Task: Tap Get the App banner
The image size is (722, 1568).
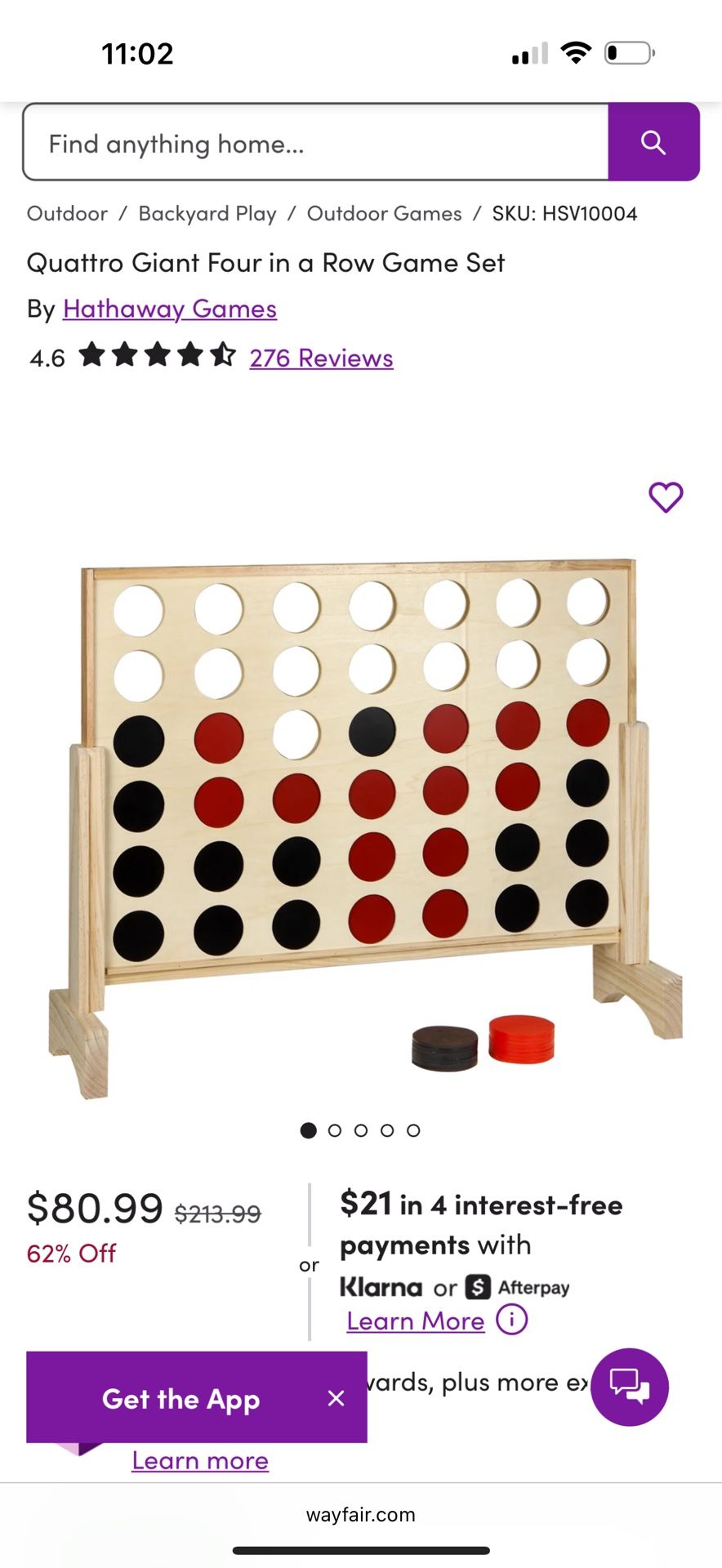Action: tap(180, 1399)
